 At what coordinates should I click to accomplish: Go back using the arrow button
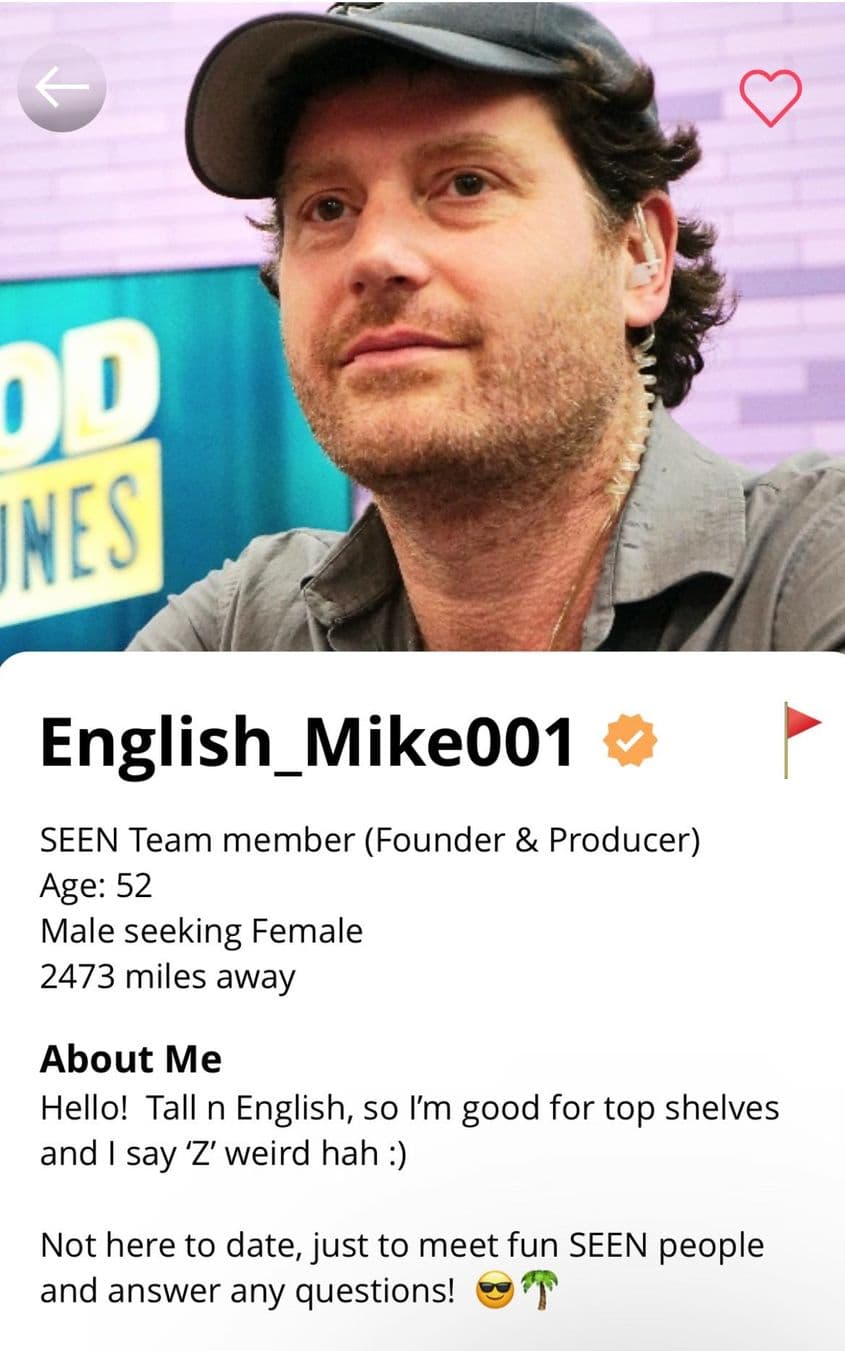pyautogui.click(x=62, y=88)
